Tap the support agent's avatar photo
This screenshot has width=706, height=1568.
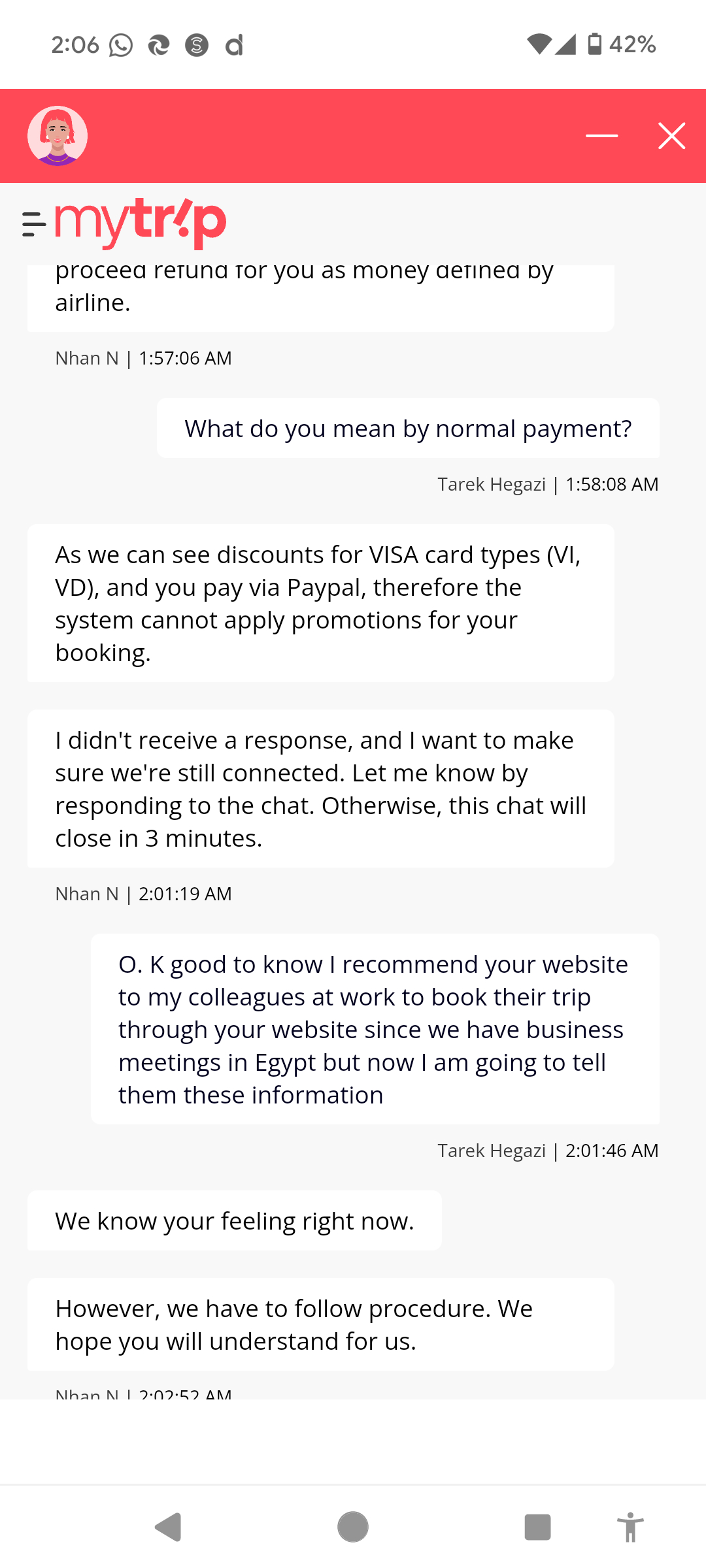[58, 137]
